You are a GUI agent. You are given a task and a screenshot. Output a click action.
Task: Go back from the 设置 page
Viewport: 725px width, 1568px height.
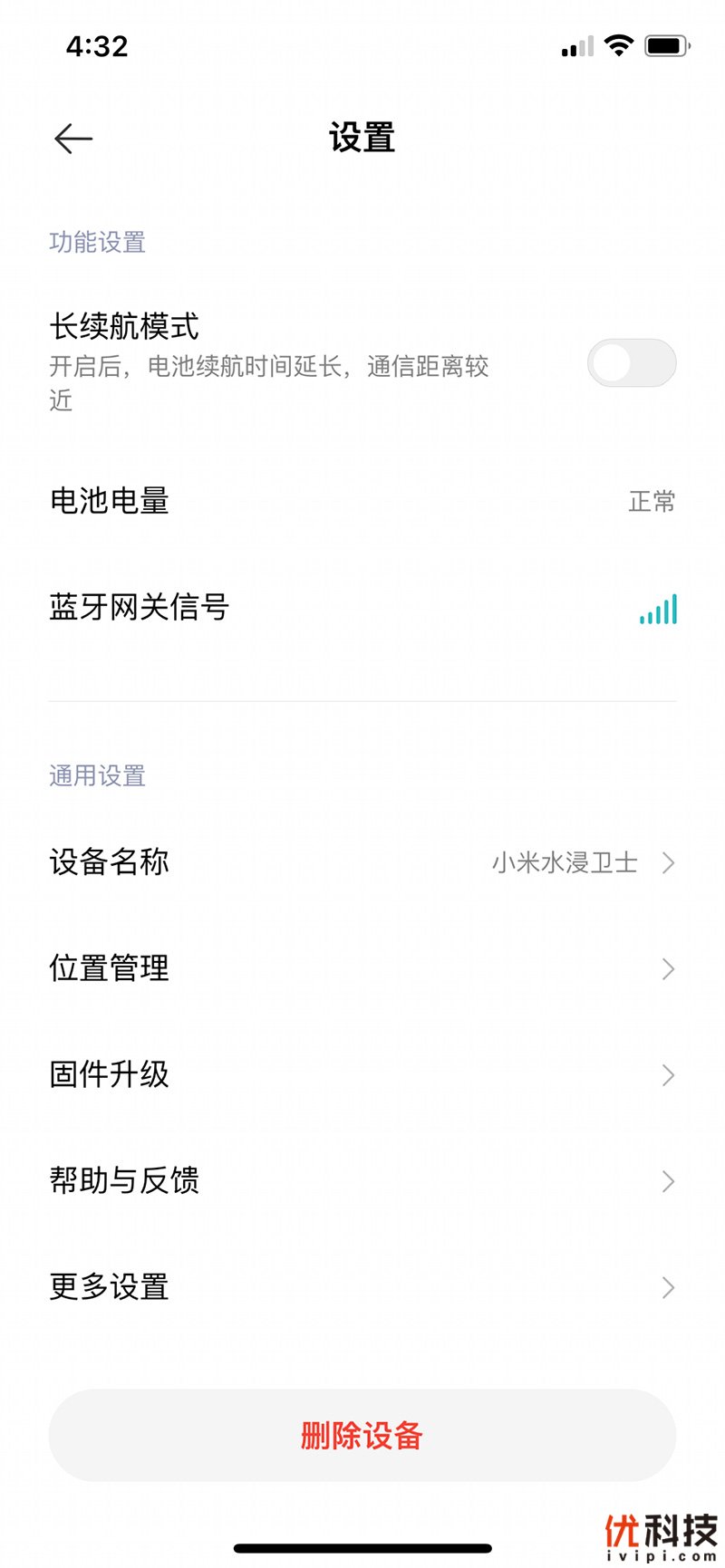[73, 139]
